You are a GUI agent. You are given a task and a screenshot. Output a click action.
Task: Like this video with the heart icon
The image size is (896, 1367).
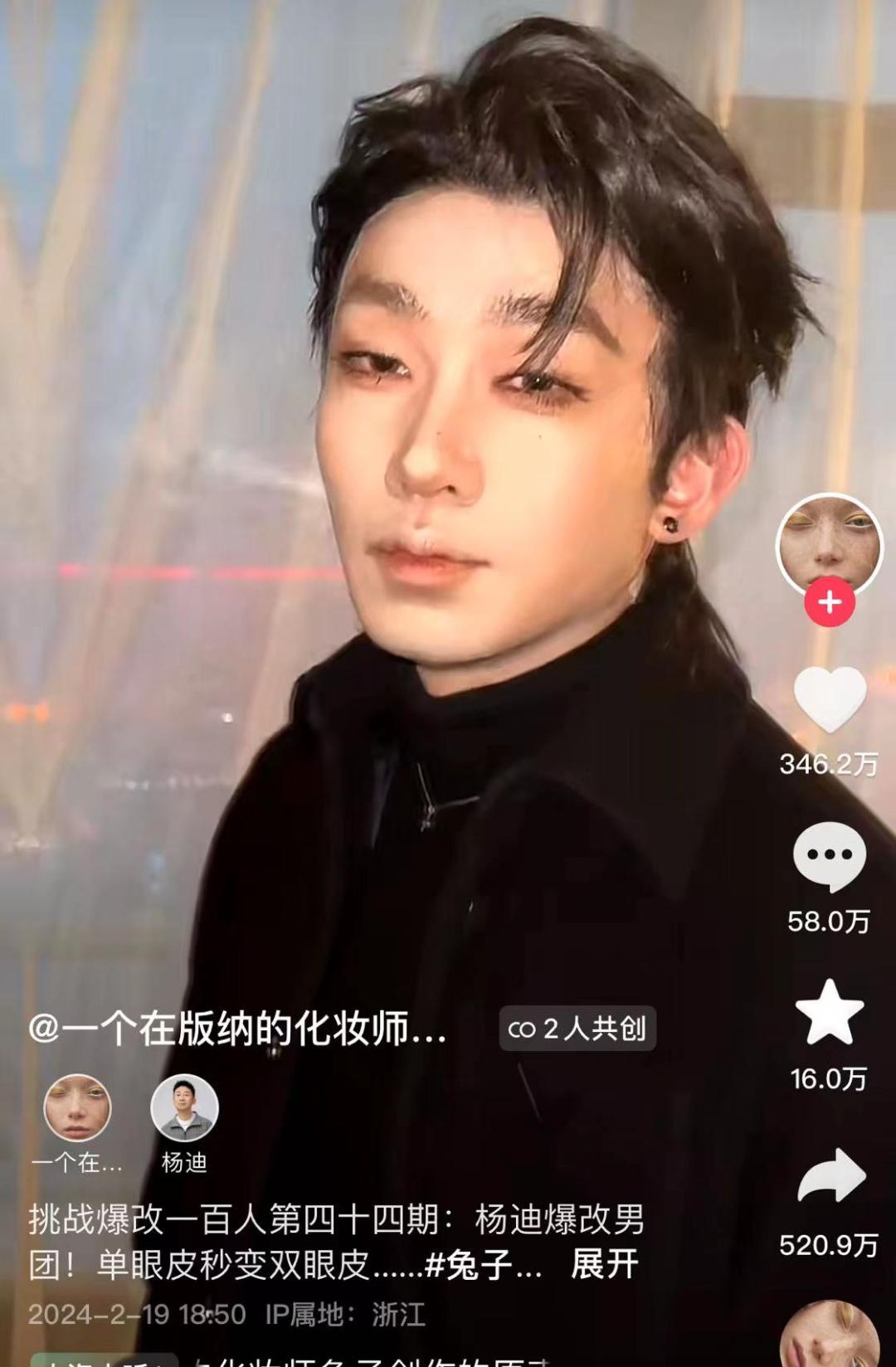pyautogui.click(x=830, y=699)
